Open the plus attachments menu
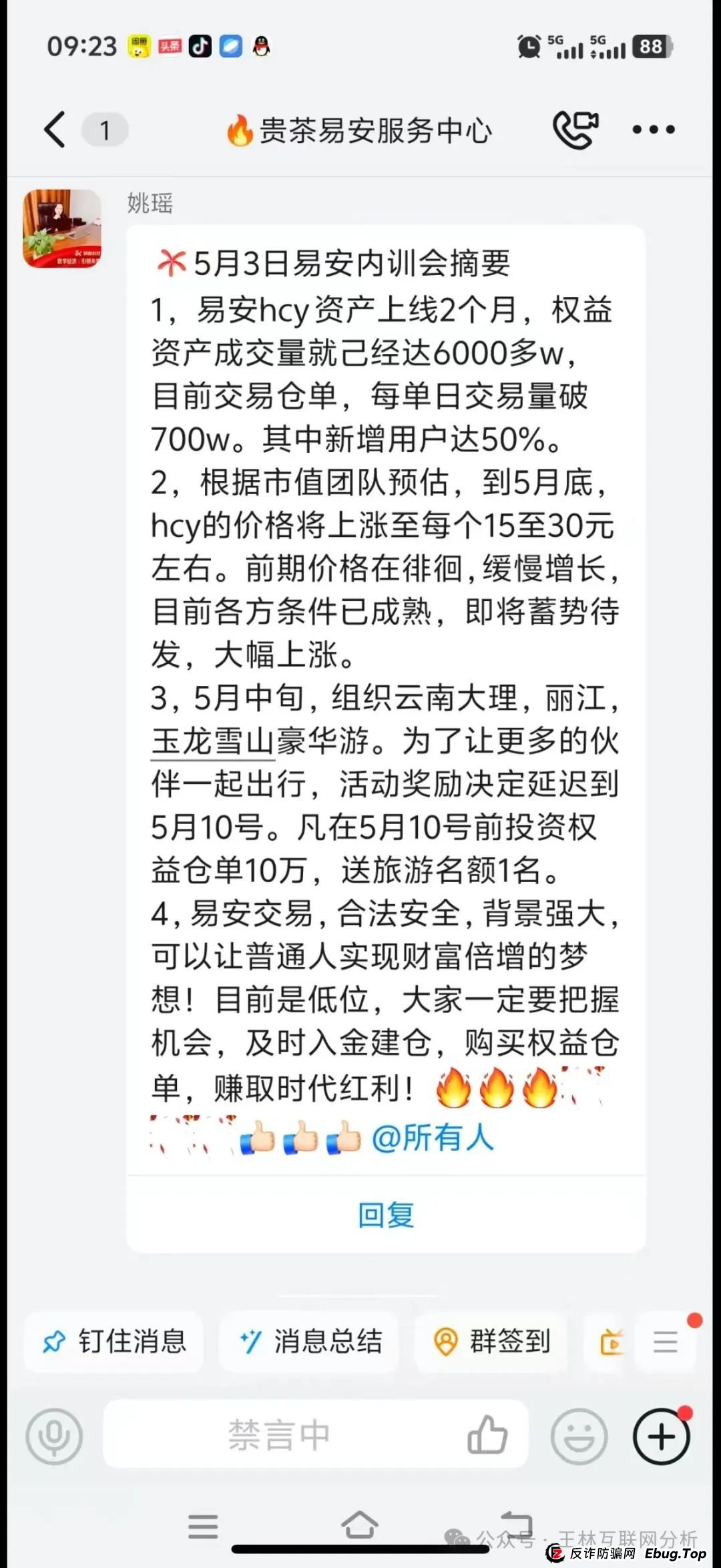 point(661,1436)
